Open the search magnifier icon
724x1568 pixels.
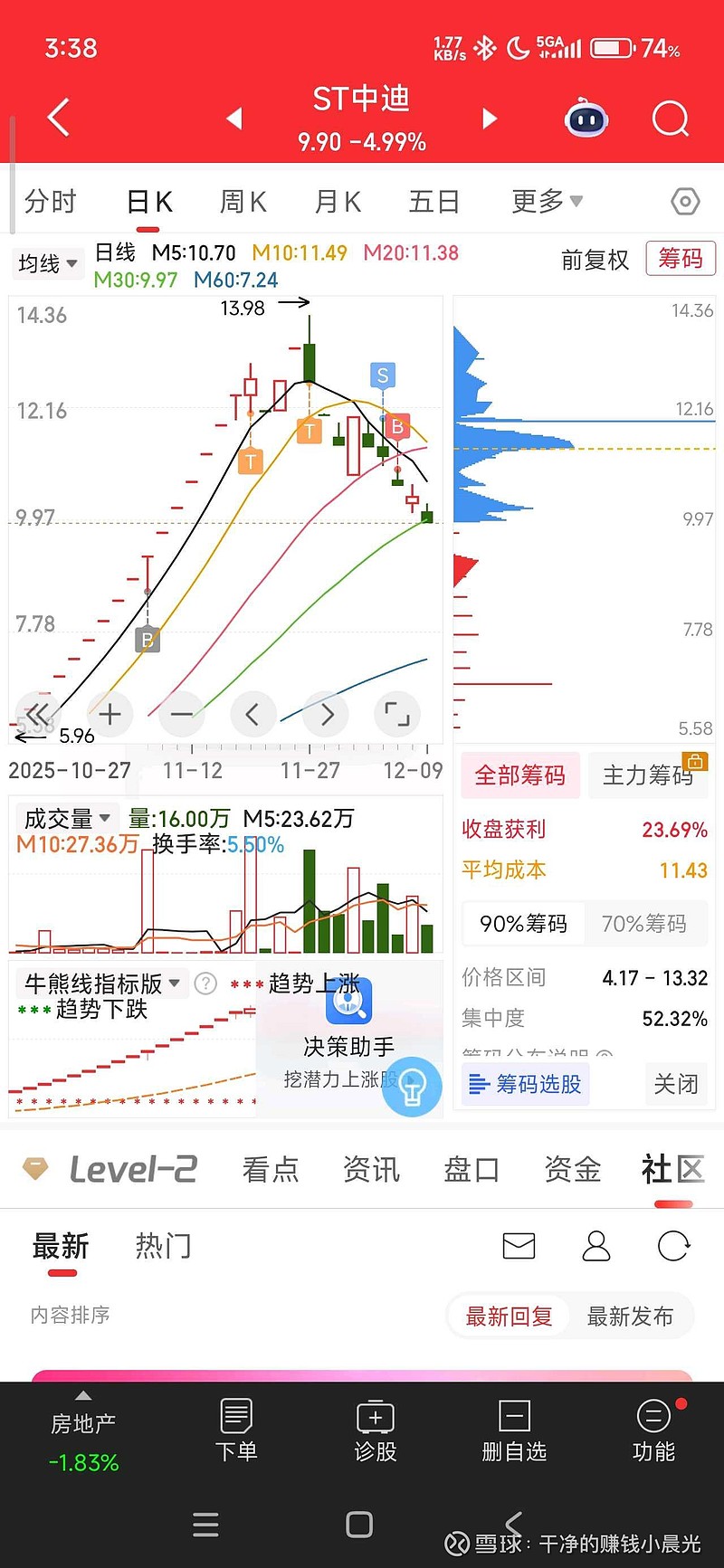coord(670,119)
